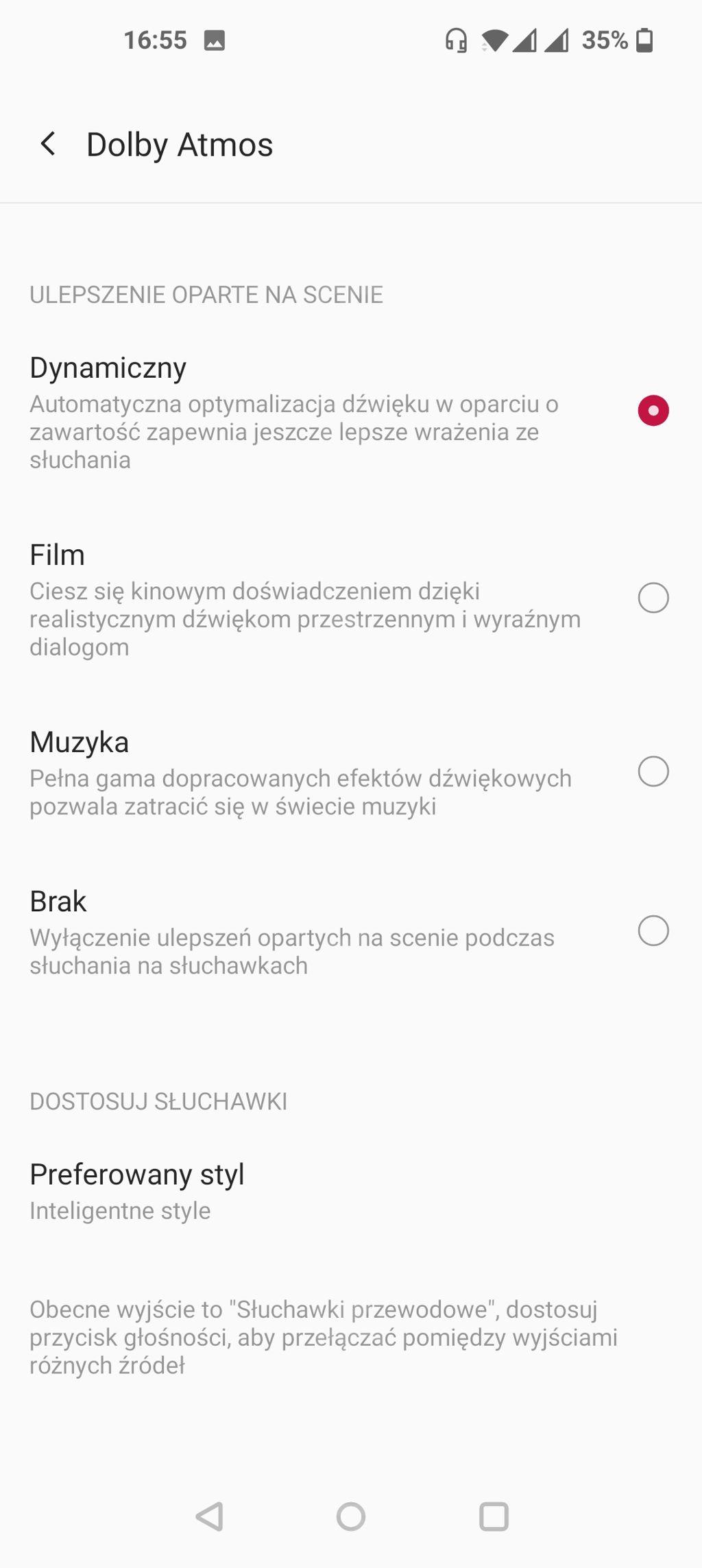
Task: Tap the system back button
Action: (210, 1516)
